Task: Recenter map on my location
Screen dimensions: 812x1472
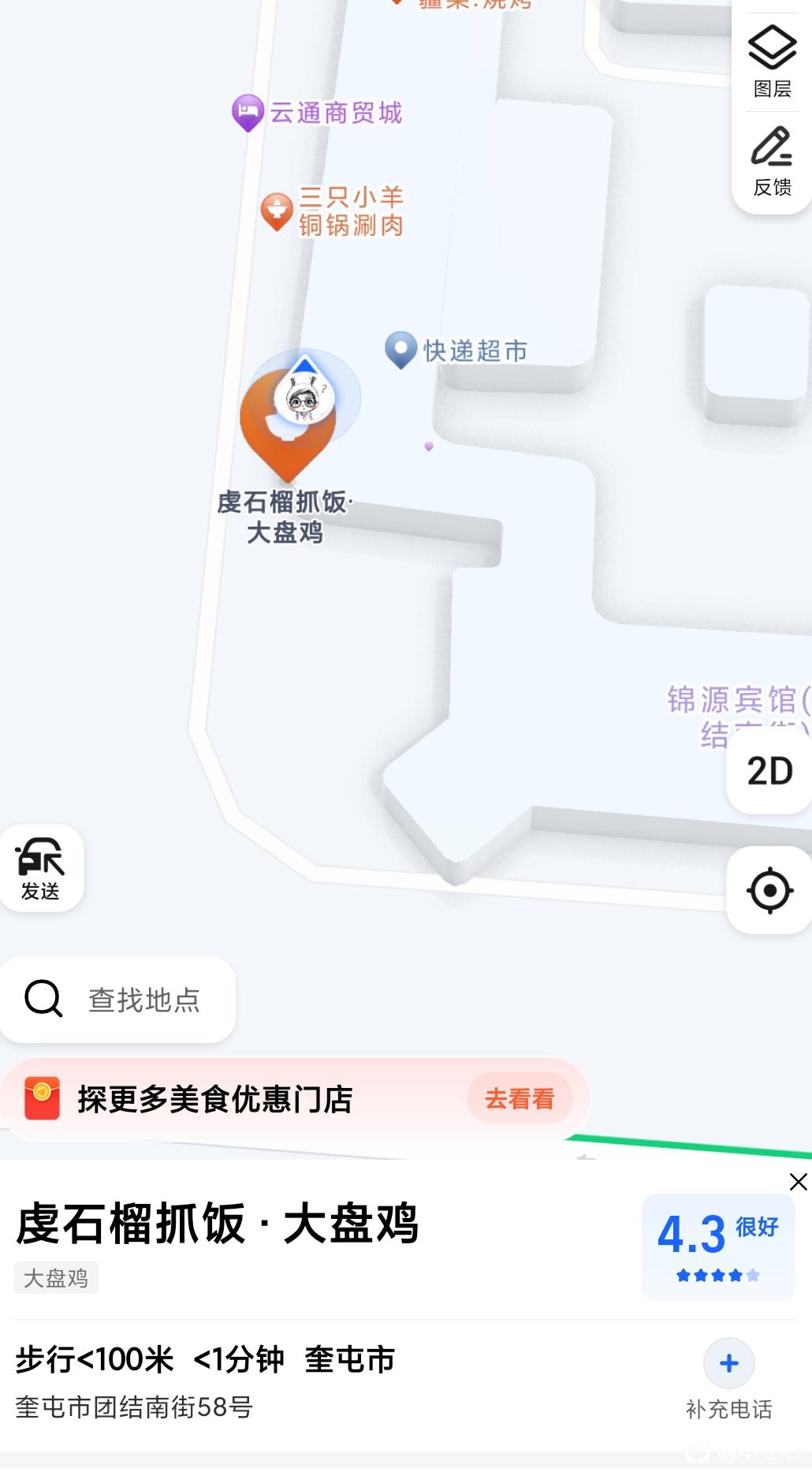Action: [x=769, y=890]
